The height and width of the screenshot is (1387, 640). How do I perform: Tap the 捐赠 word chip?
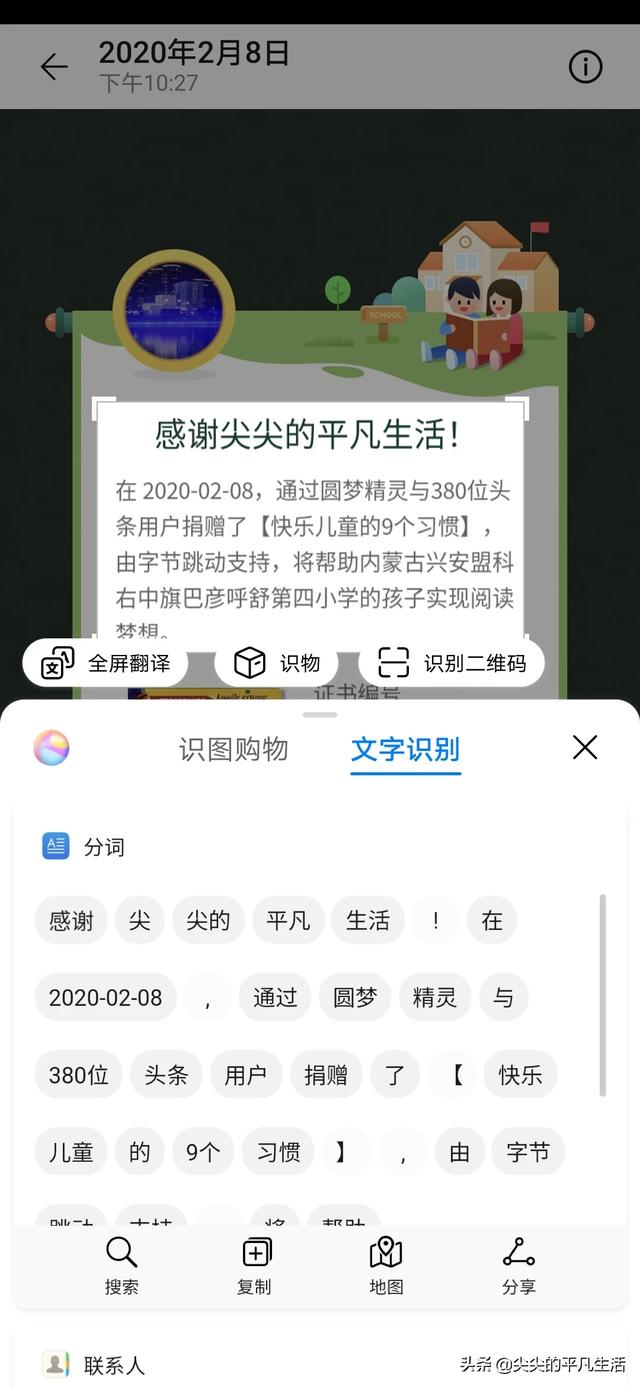pyautogui.click(x=326, y=1075)
